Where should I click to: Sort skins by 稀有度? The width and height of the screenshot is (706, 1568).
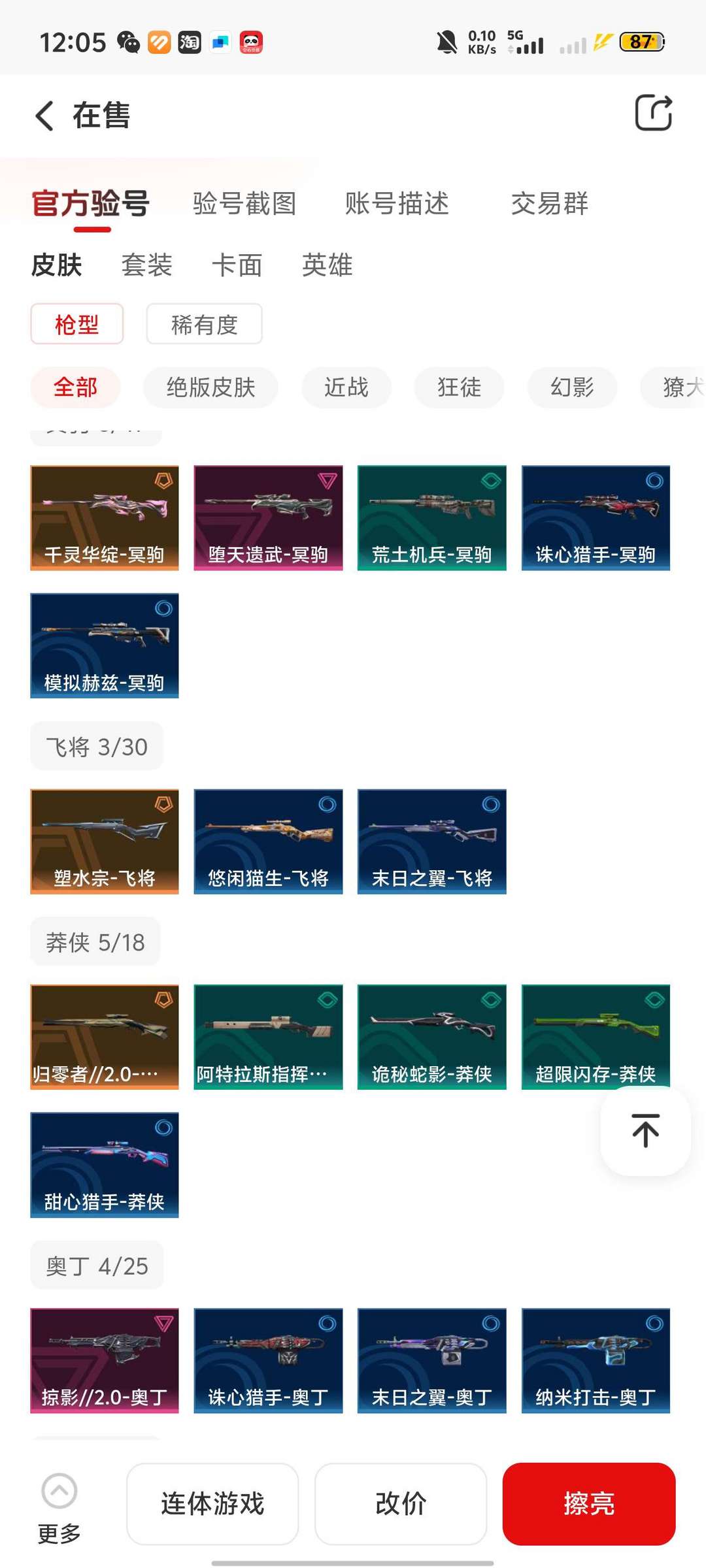coord(204,324)
